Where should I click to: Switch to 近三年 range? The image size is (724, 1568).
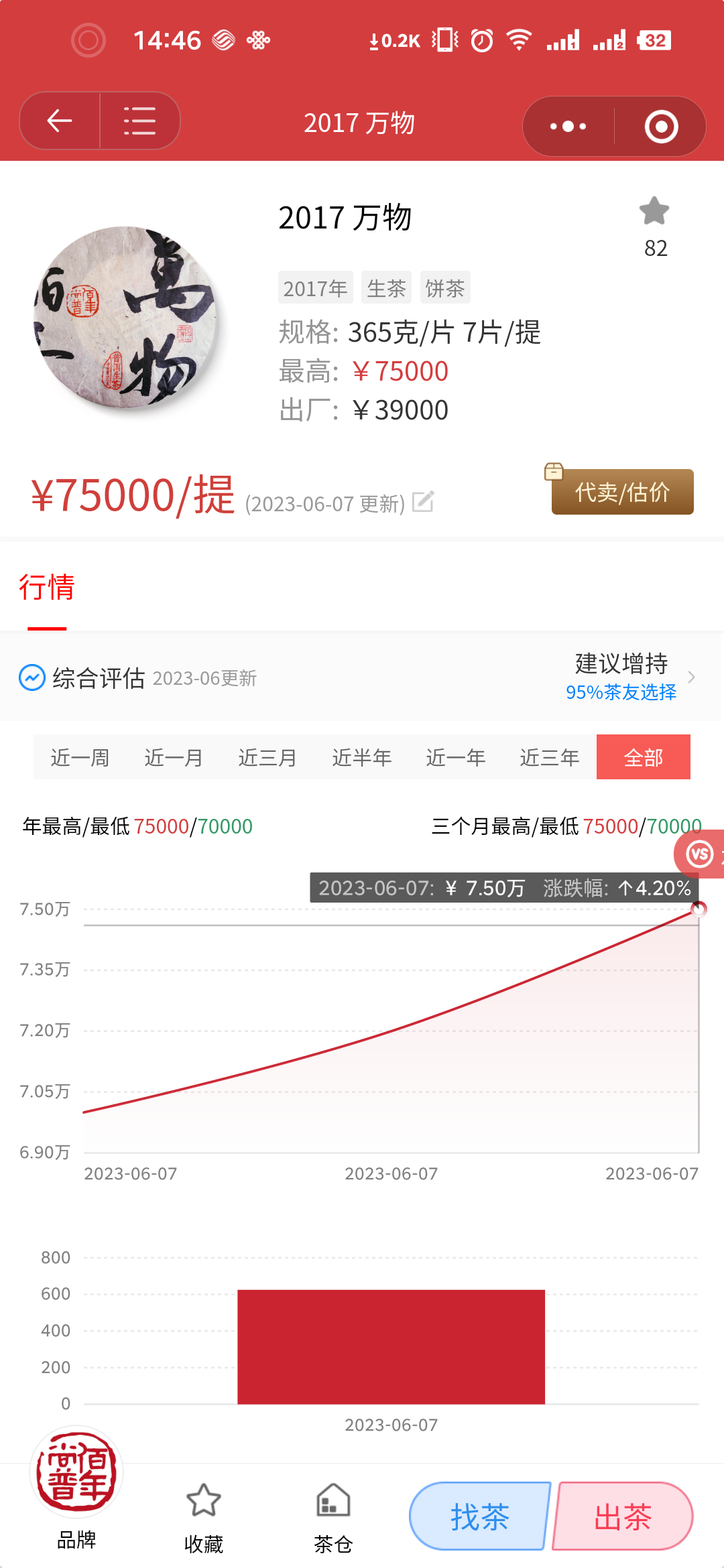pos(550,757)
